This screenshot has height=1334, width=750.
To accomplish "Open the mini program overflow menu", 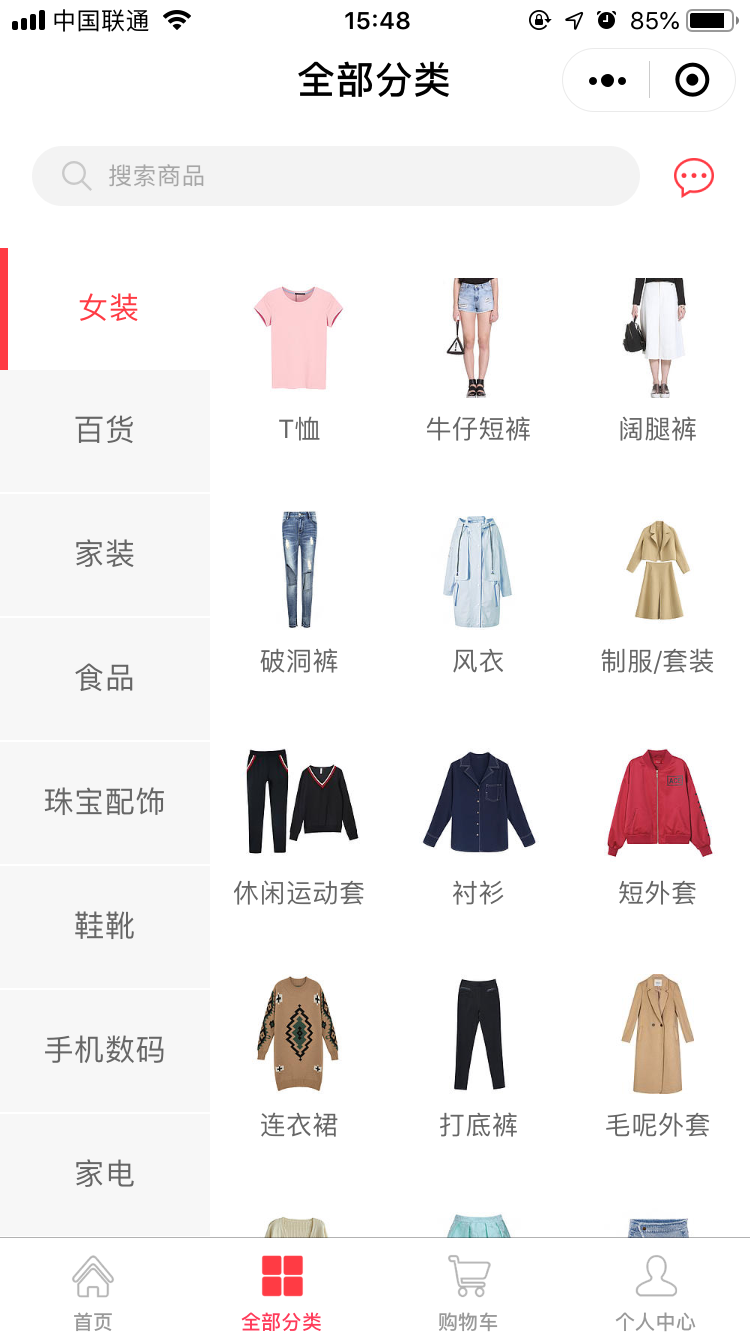I will click(607, 81).
